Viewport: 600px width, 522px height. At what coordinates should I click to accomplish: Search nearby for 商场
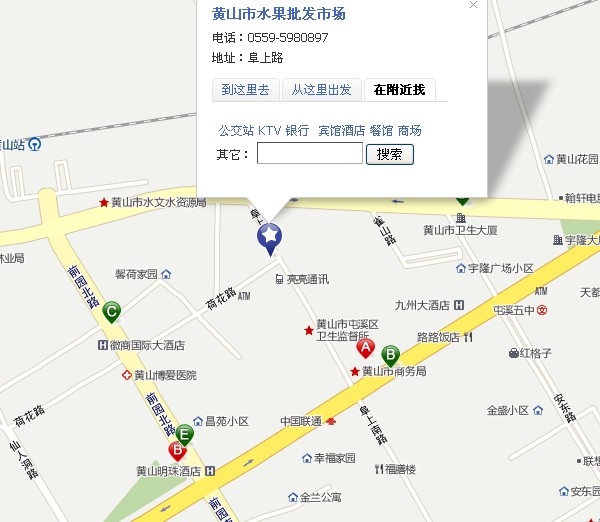409,130
